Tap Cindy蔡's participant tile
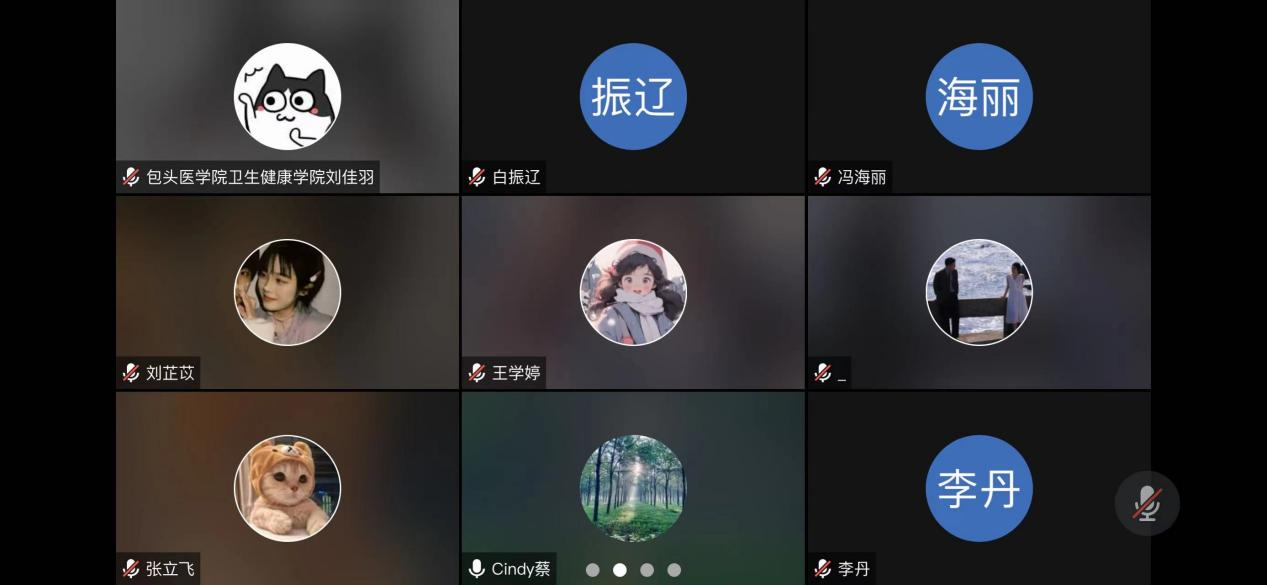 tap(632, 488)
